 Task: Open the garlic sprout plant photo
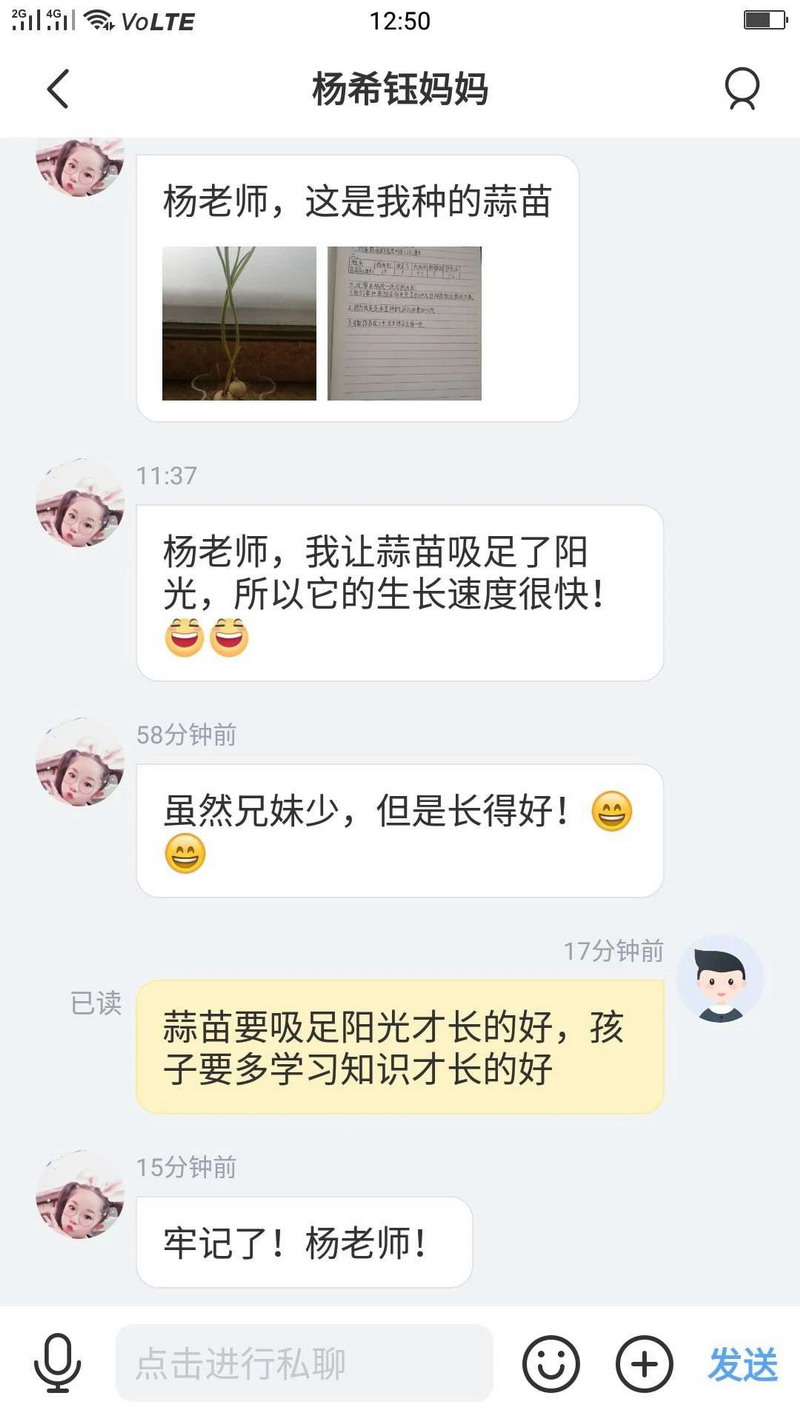pos(239,323)
